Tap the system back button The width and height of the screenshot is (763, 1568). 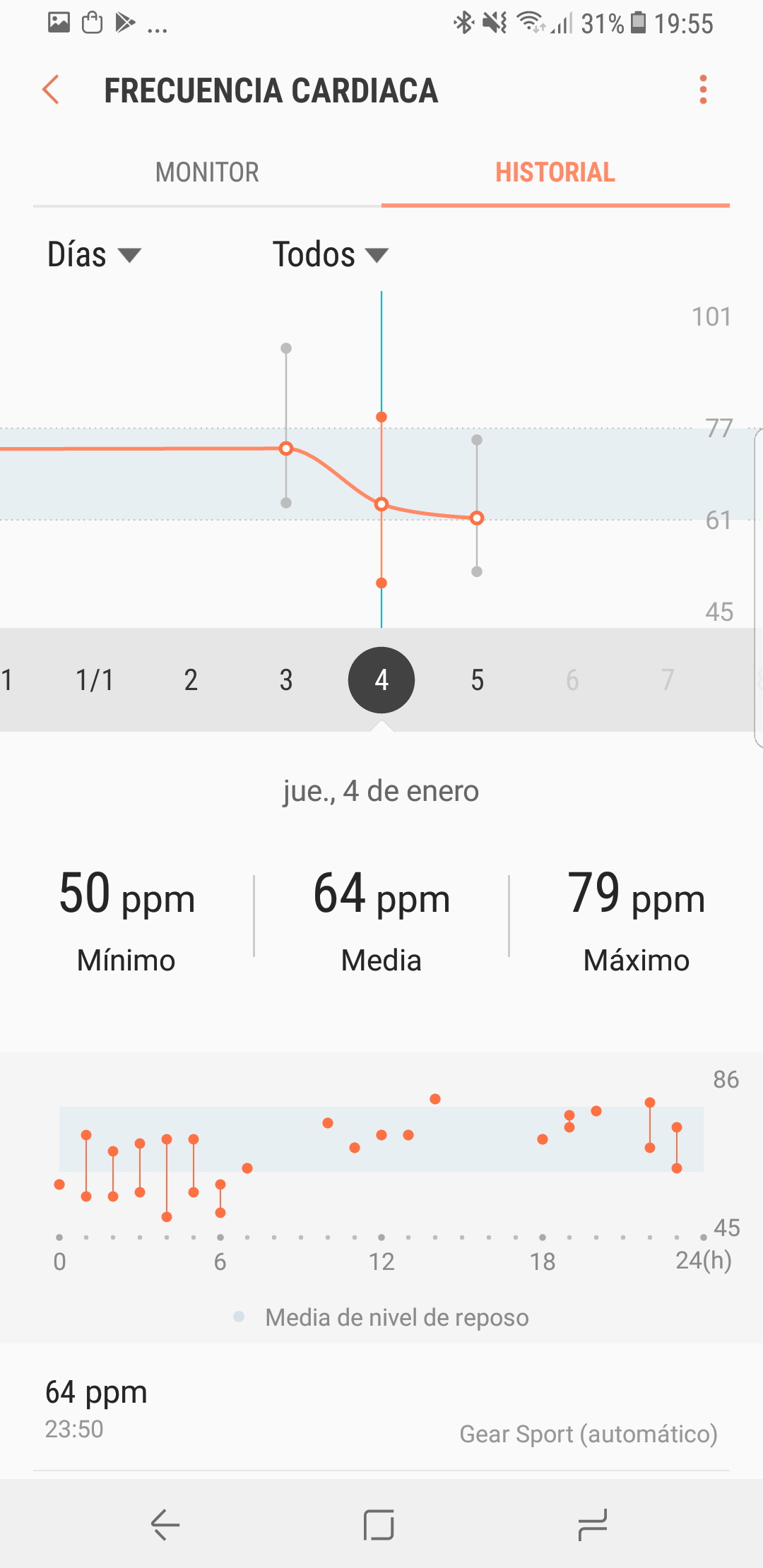pyautogui.click(x=166, y=1524)
